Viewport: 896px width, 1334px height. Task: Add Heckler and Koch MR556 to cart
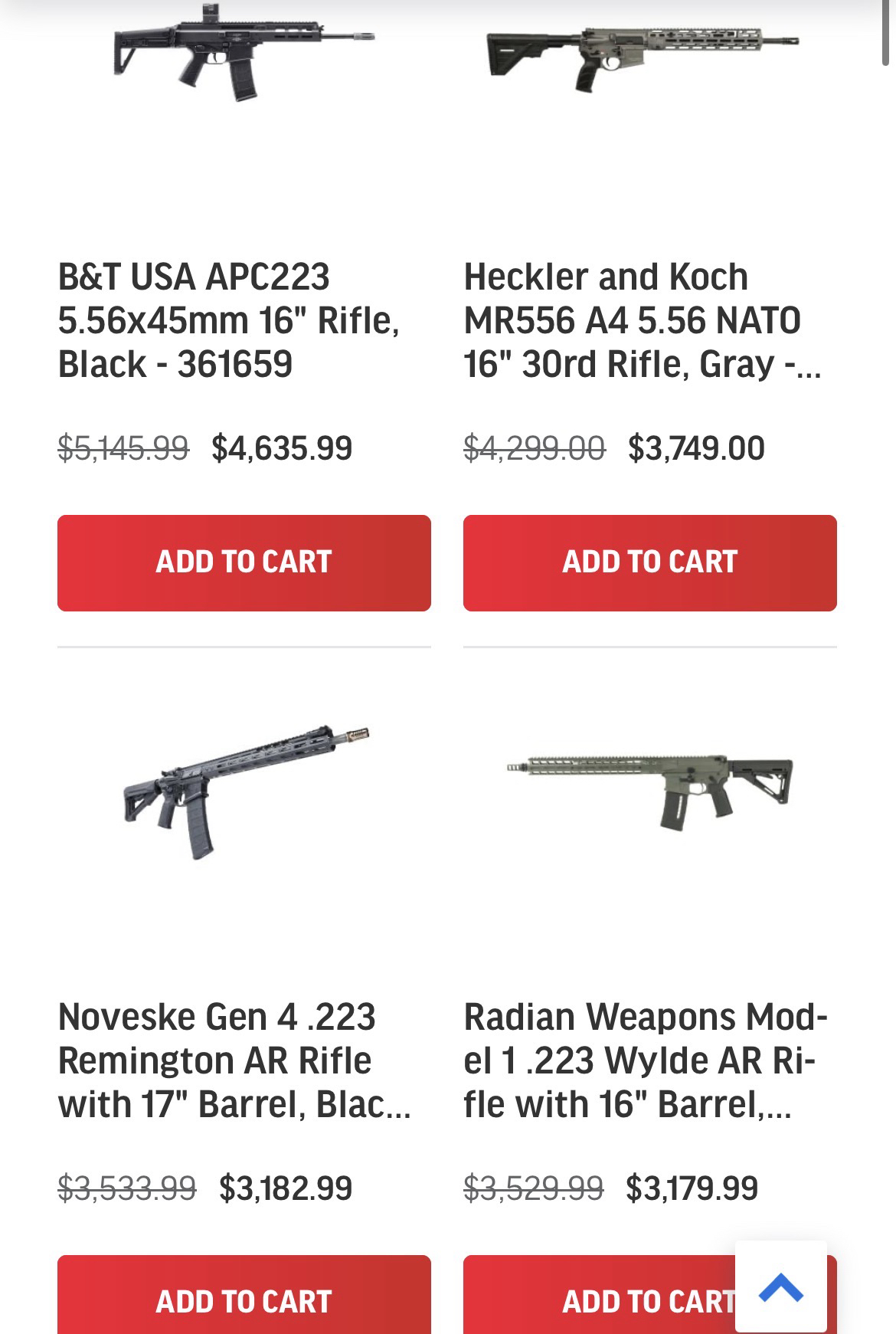point(649,562)
